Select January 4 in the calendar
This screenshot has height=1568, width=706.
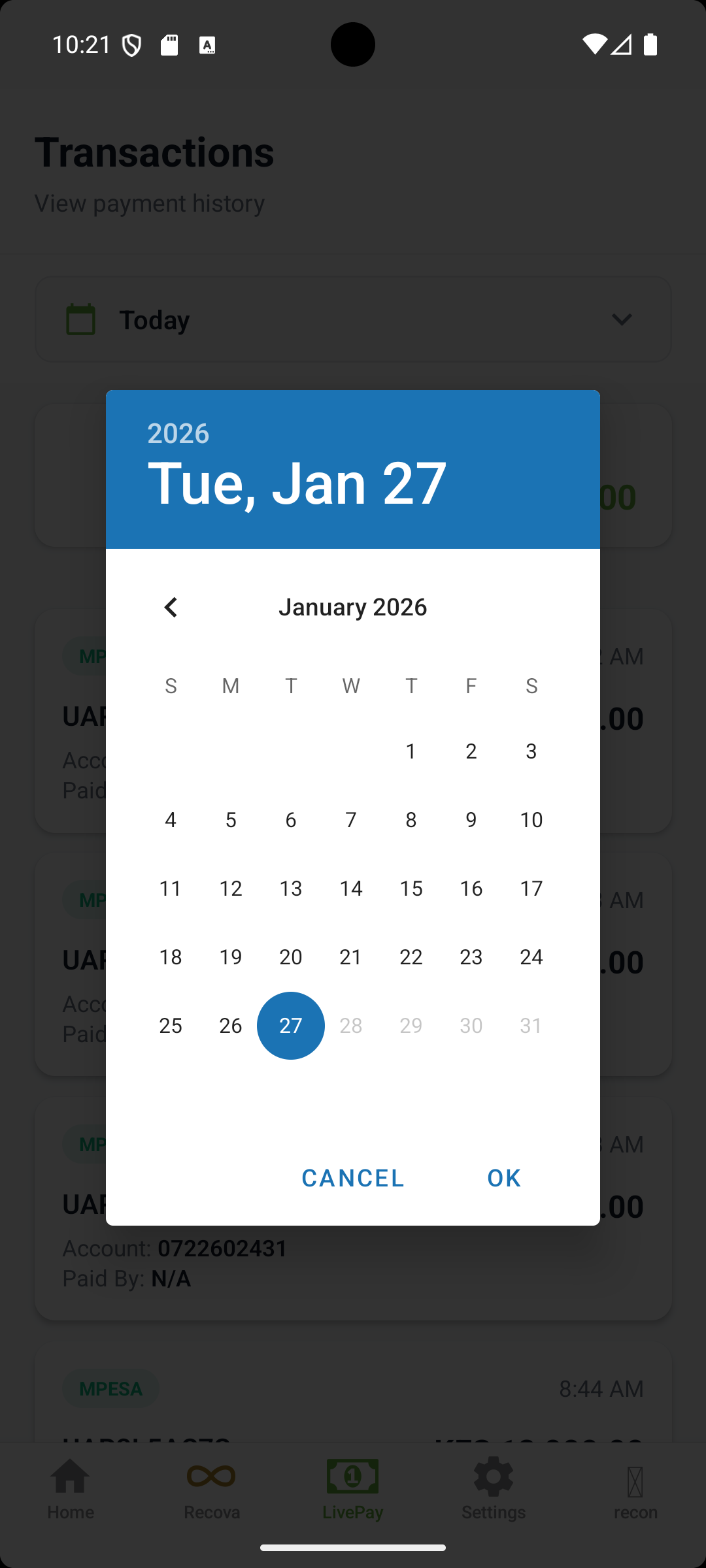(x=171, y=820)
